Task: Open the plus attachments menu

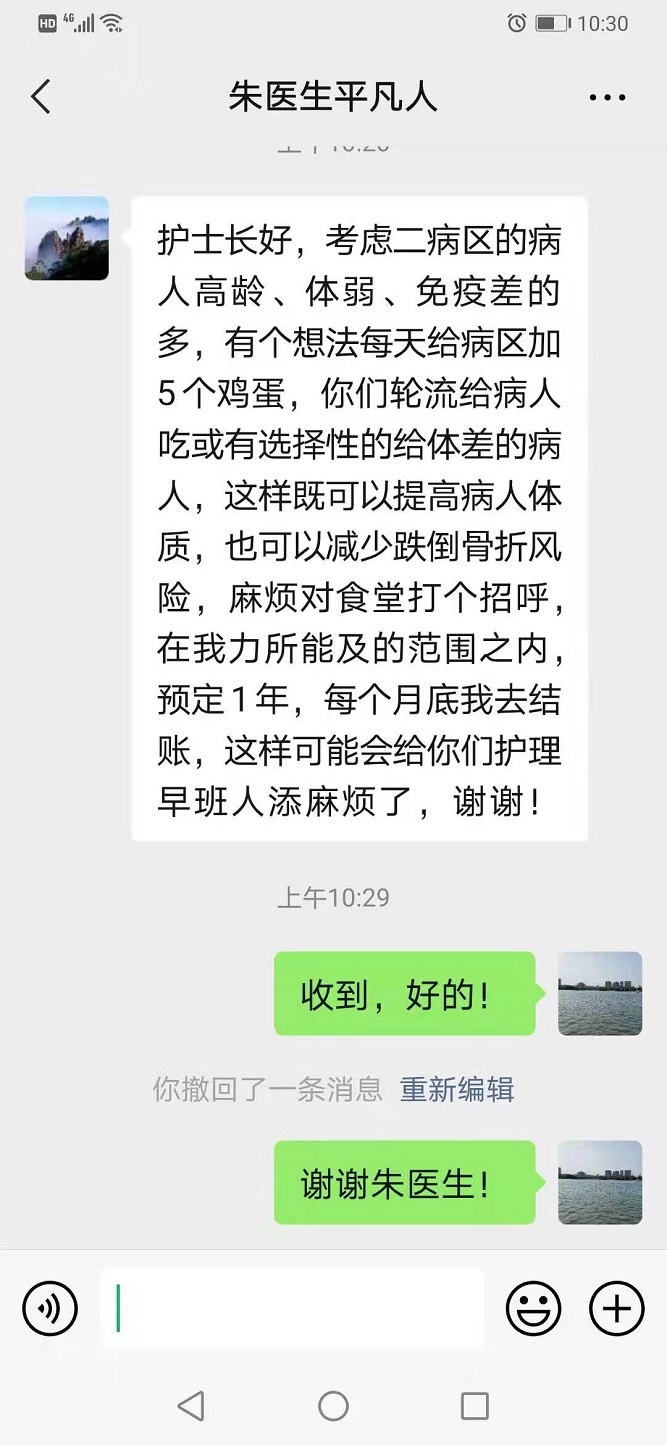Action: click(616, 1307)
